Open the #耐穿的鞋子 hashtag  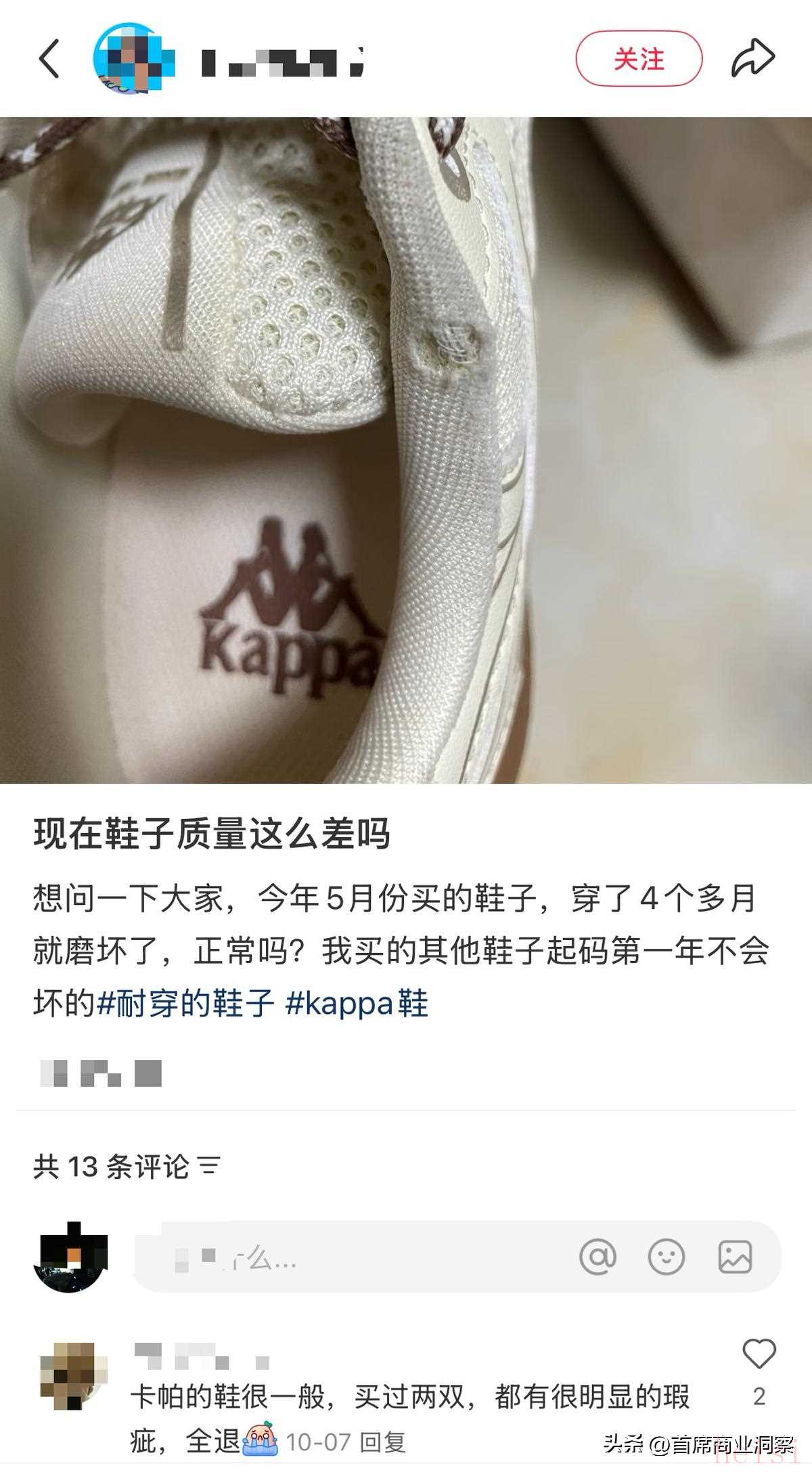click(186, 1004)
